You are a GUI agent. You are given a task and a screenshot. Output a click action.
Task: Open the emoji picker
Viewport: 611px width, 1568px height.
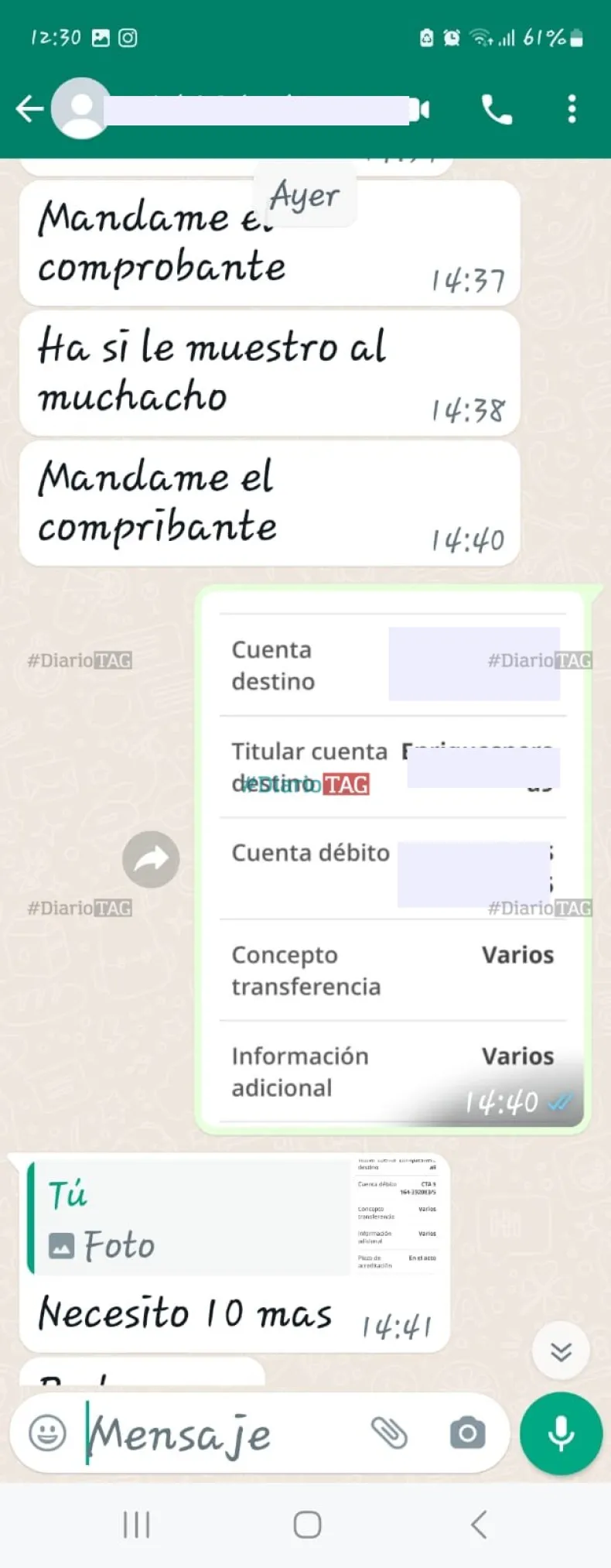[47, 1433]
